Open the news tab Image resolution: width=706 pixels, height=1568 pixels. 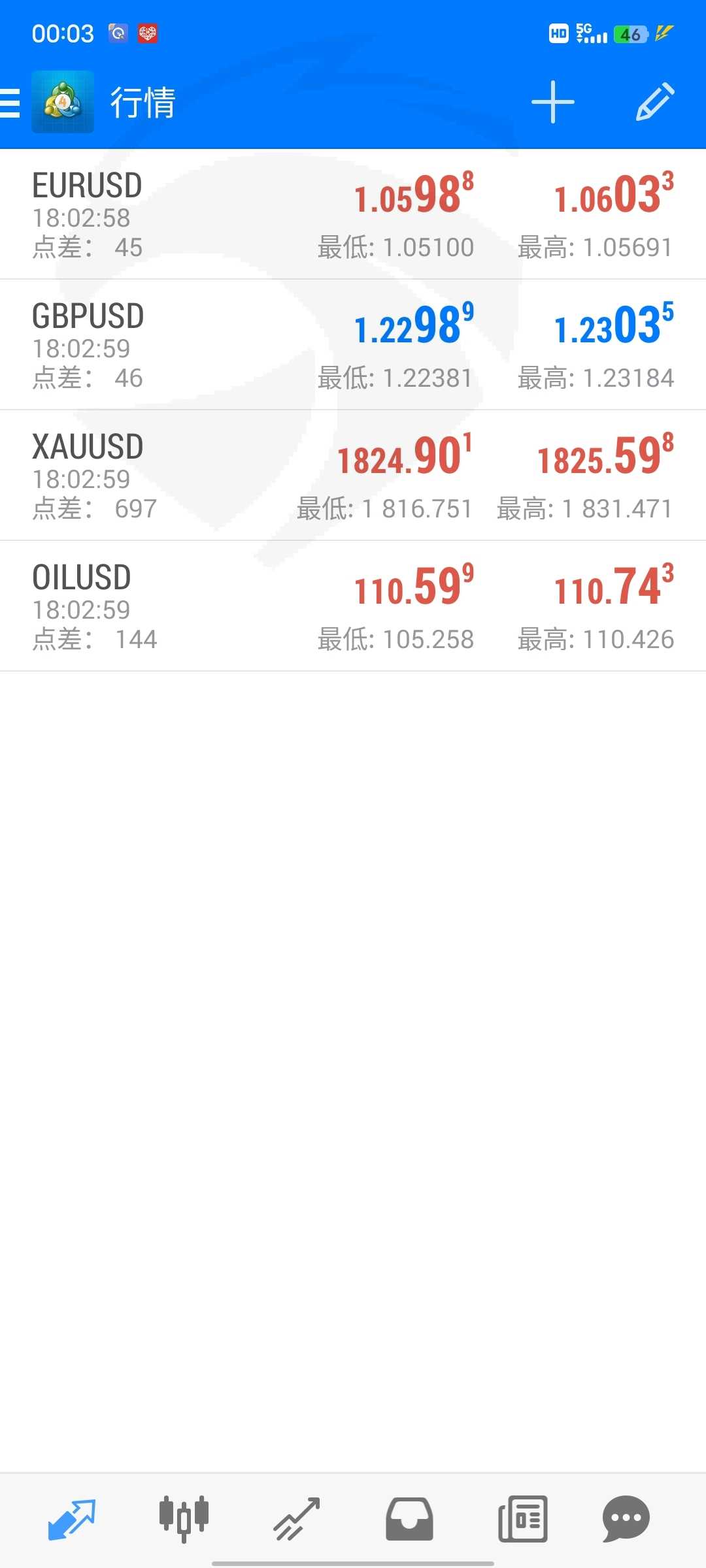tap(522, 1520)
